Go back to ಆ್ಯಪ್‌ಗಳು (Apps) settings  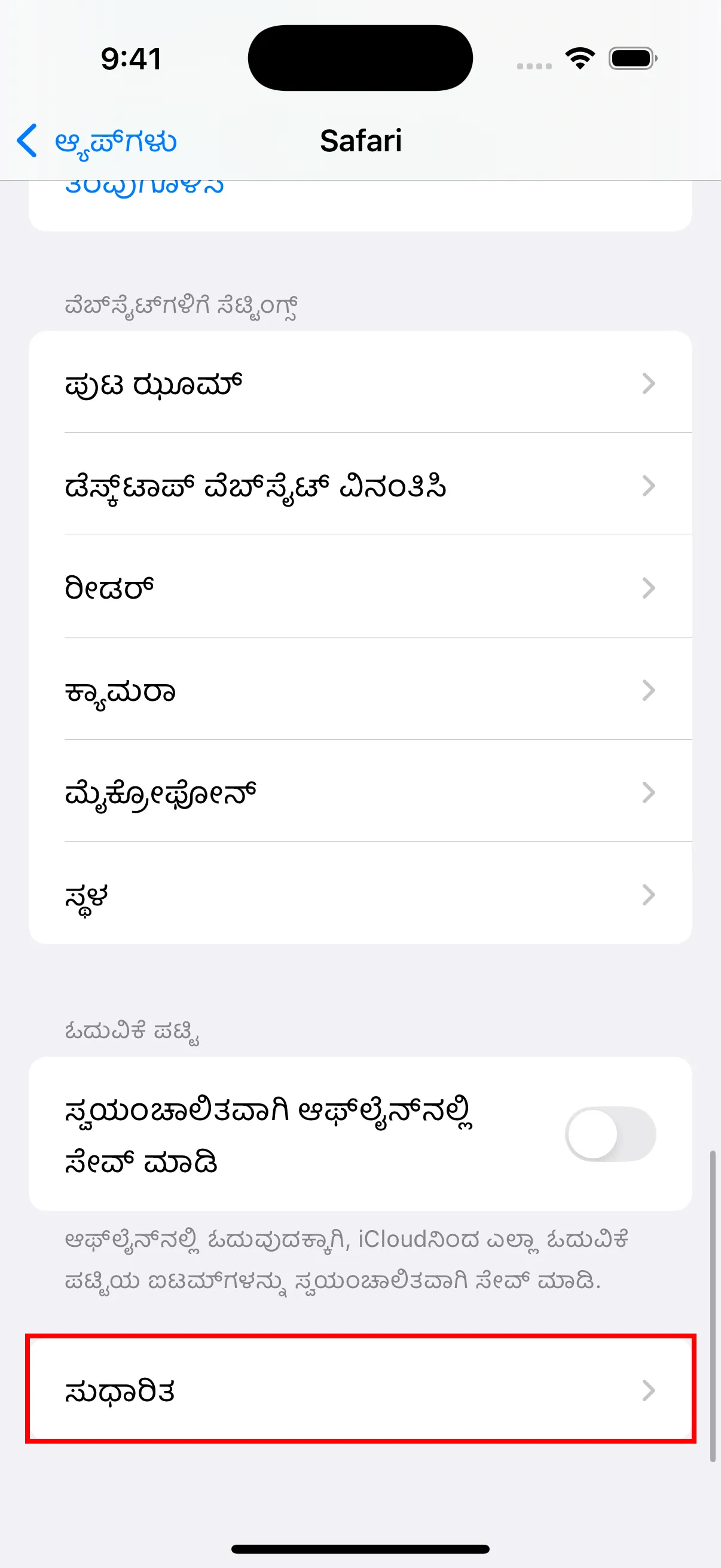97,141
